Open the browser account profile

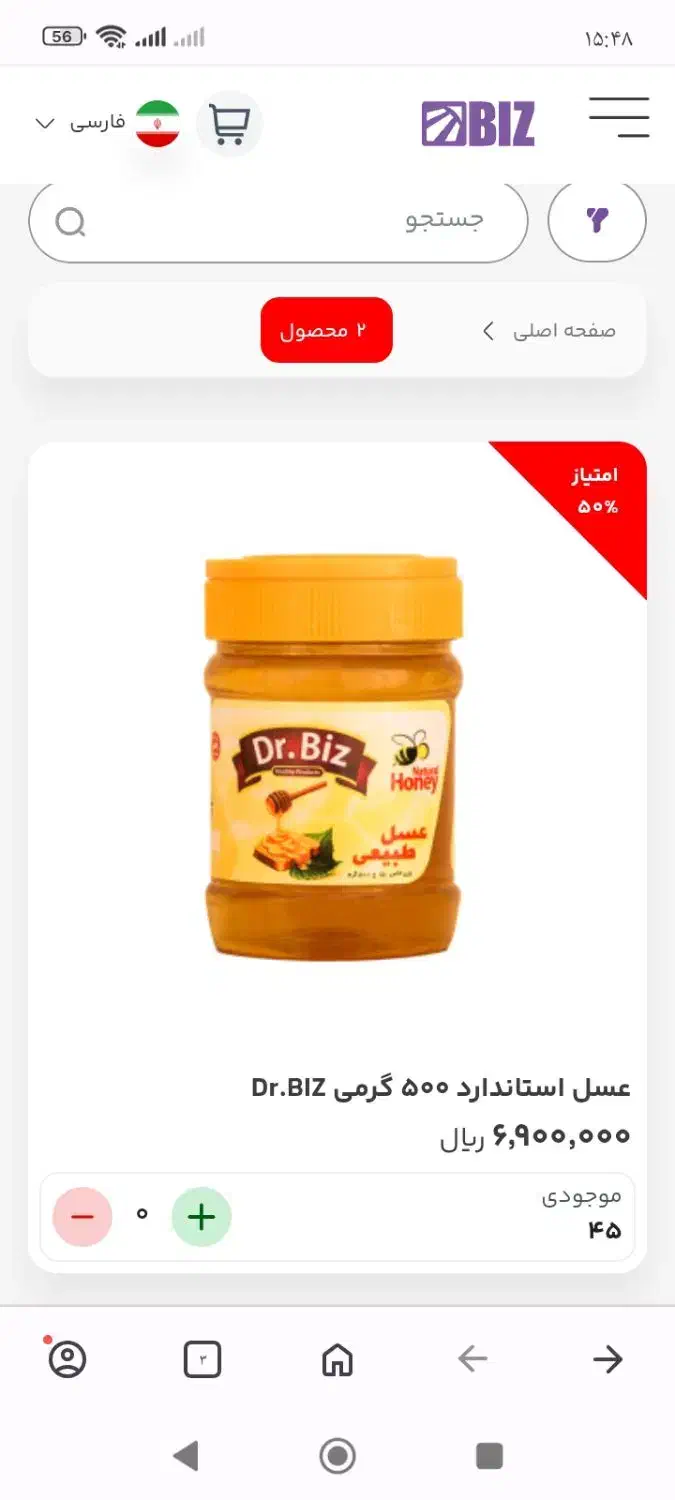[67, 1359]
